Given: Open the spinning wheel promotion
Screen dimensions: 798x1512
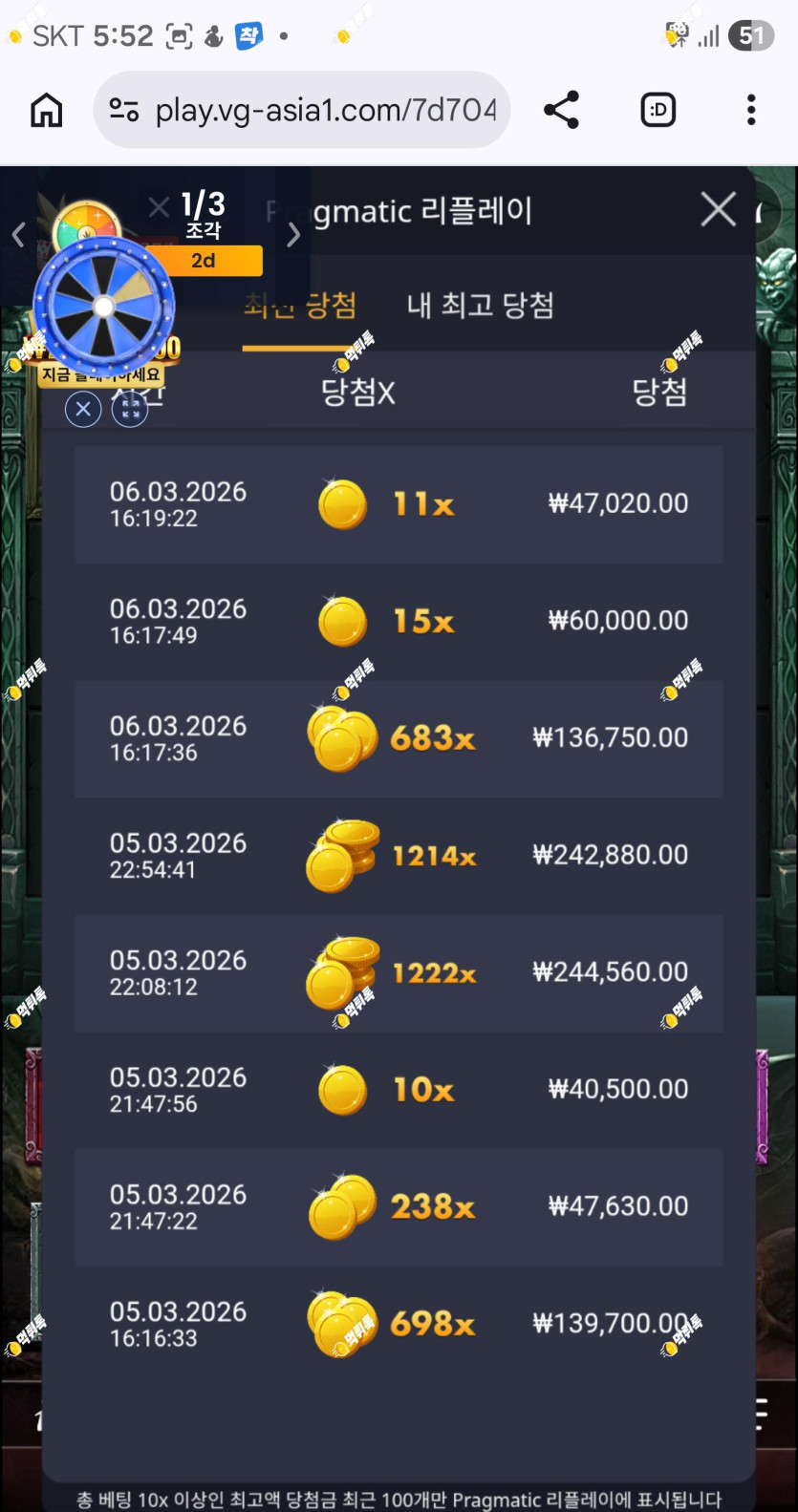Looking at the screenshot, I should [x=104, y=307].
